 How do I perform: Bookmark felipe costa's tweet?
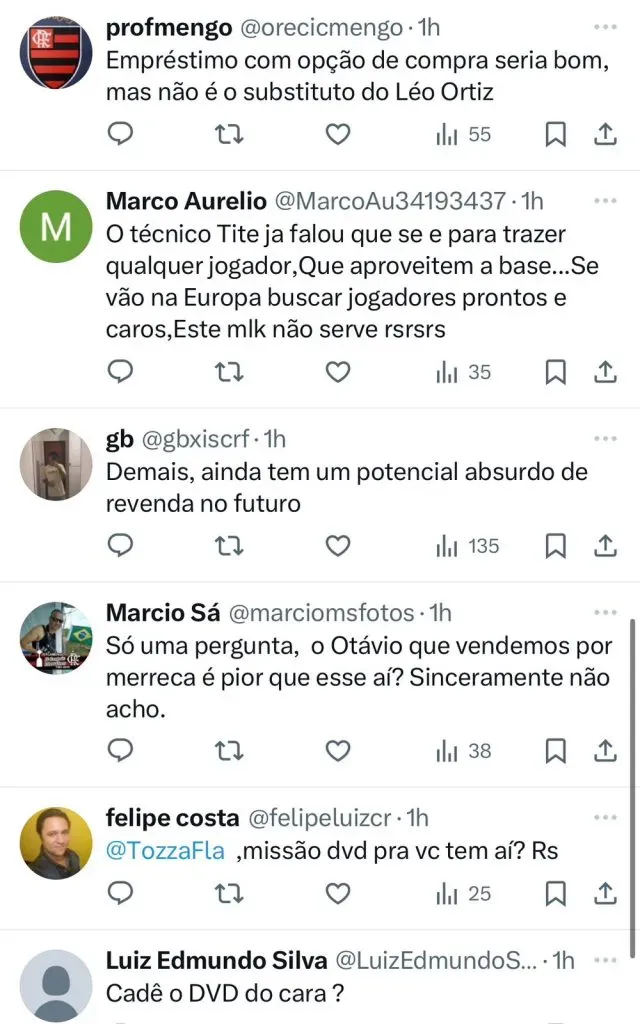pos(556,893)
